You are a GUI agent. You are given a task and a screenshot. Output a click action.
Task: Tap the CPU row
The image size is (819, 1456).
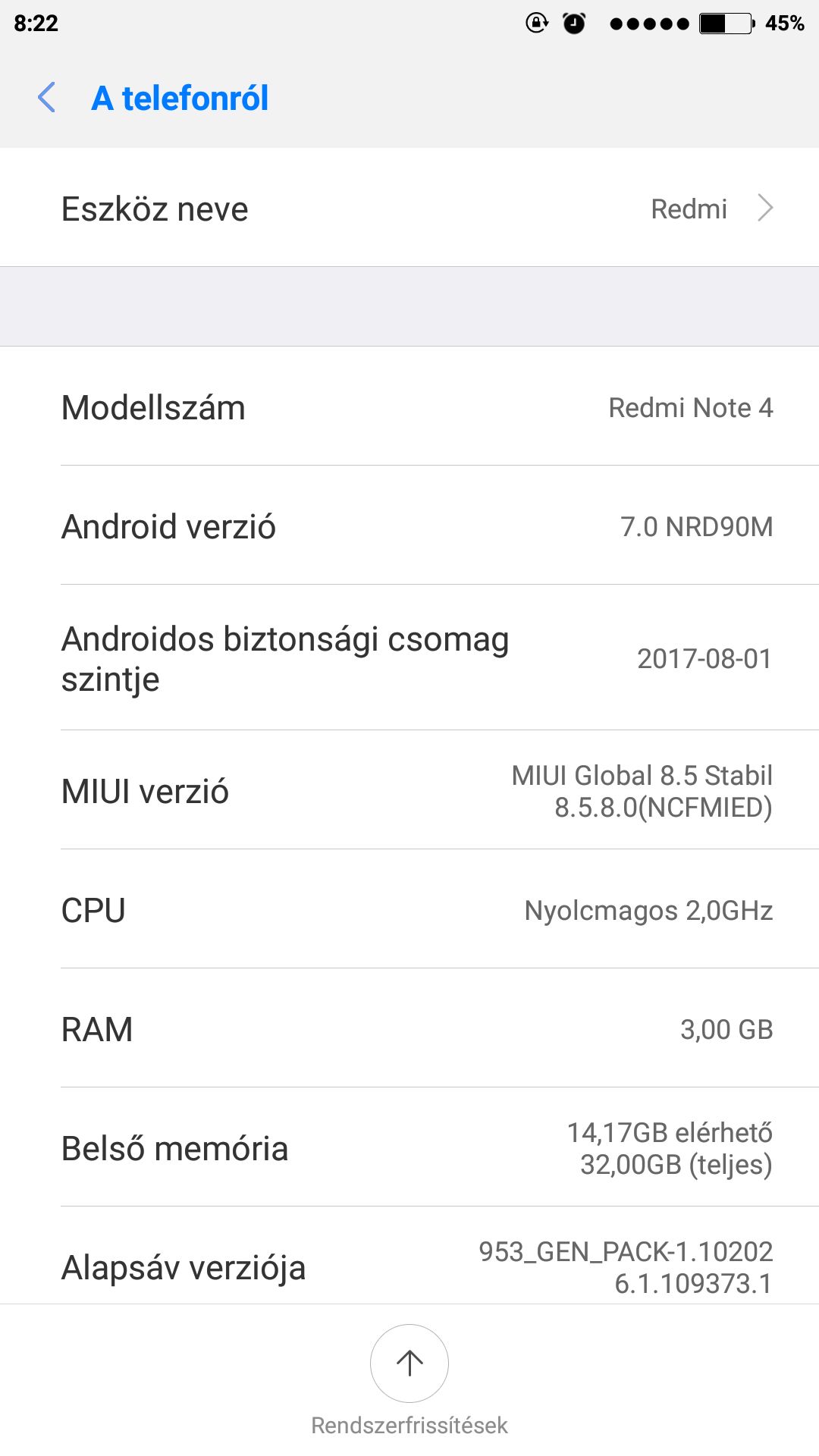(x=409, y=910)
